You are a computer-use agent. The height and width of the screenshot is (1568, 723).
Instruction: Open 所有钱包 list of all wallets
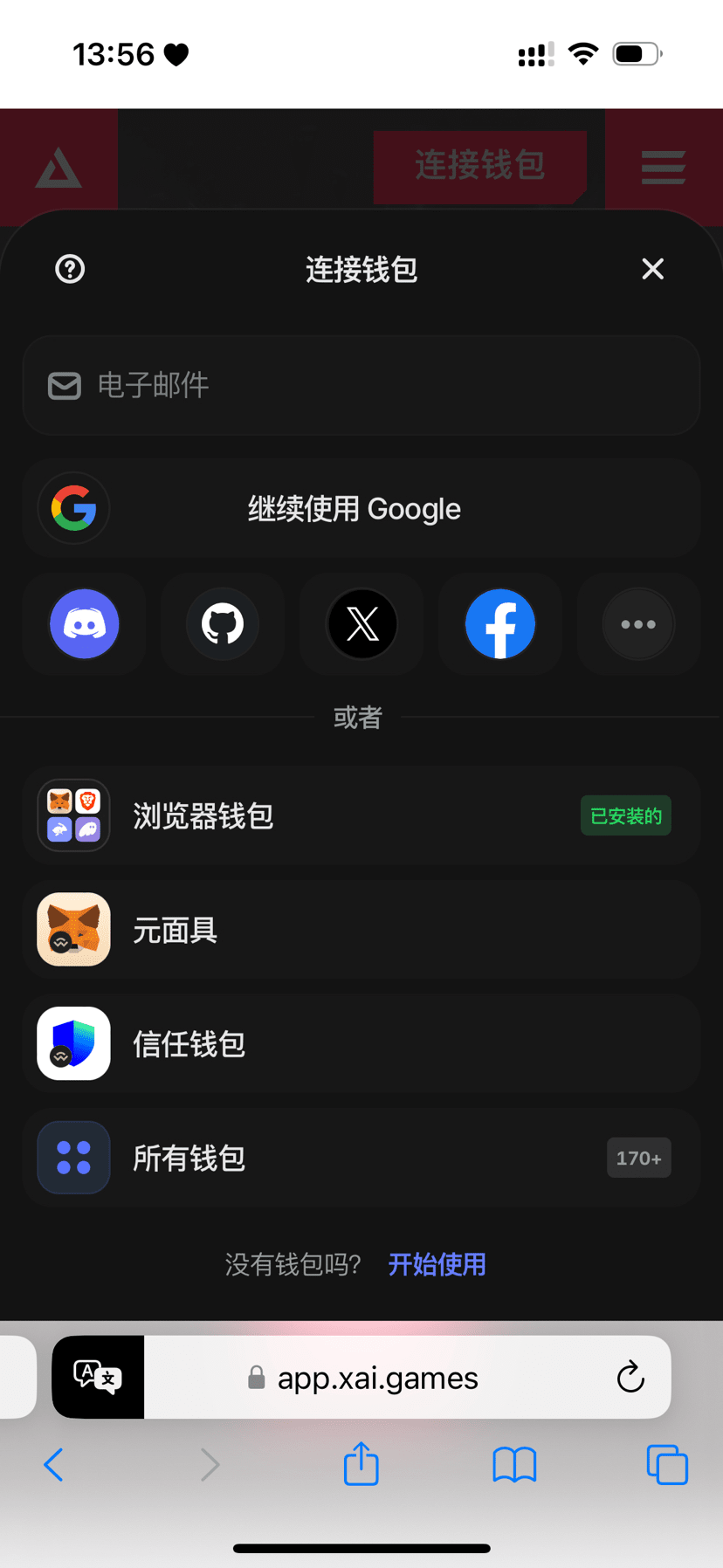pyautogui.click(x=361, y=1159)
